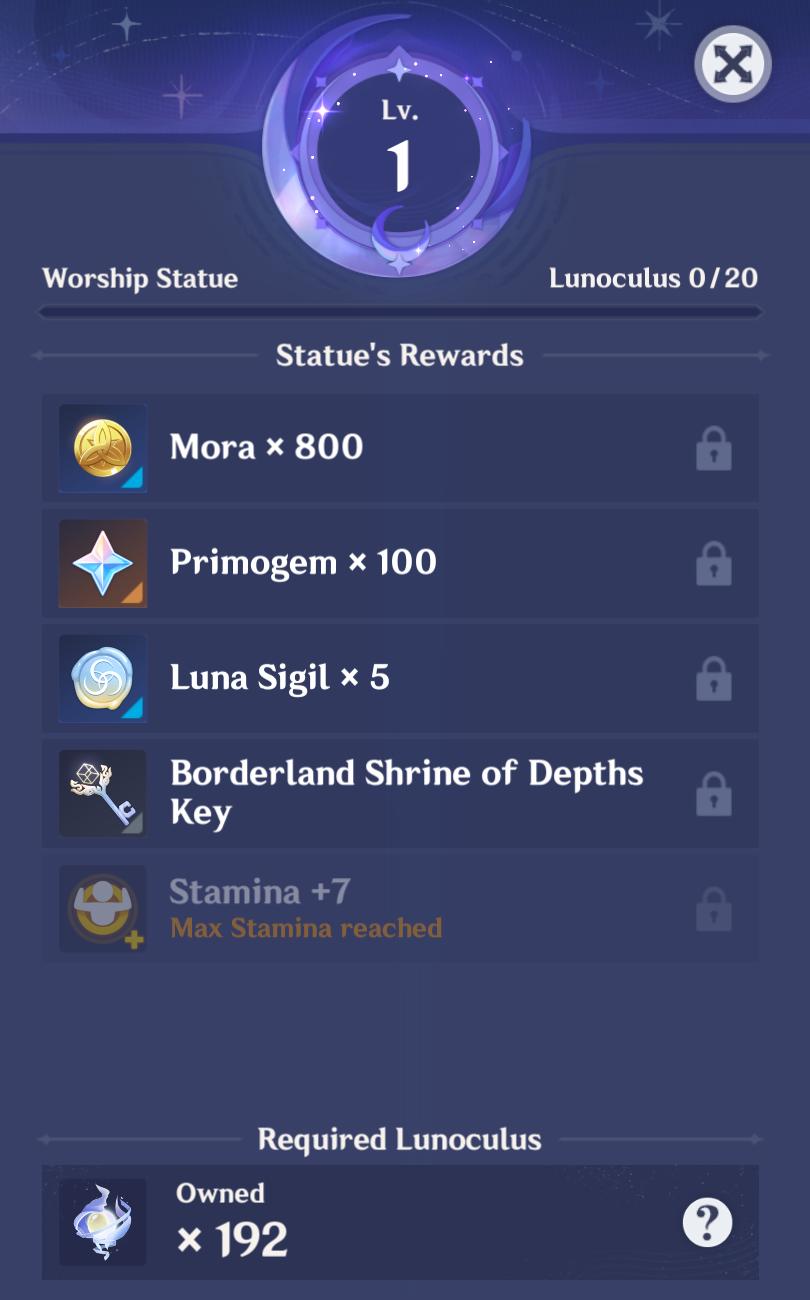Image resolution: width=810 pixels, height=1300 pixels.
Task: Open the Borderland Shrine of Depths Key reward
Action: click(x=400, y=793)
